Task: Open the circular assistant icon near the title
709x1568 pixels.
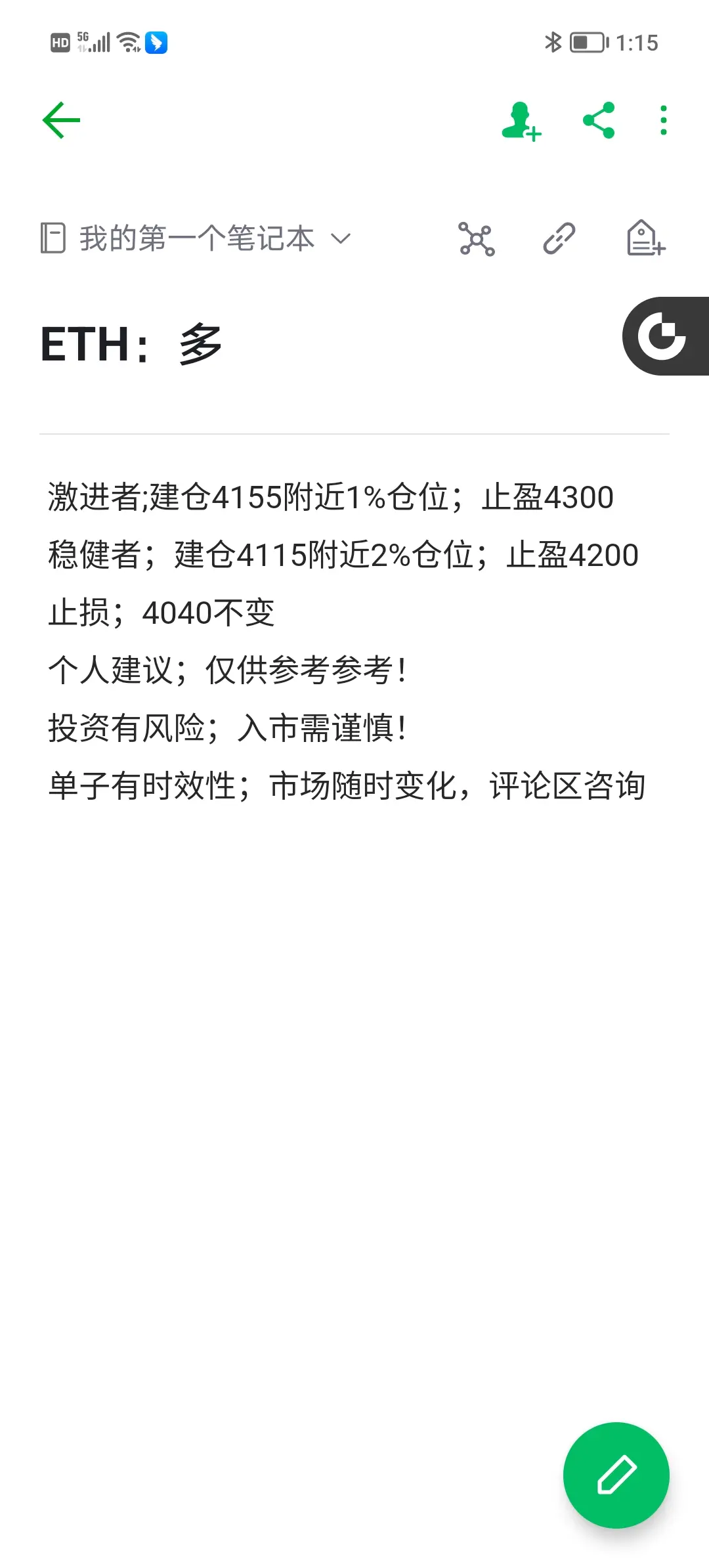Action: click(663, 338)
